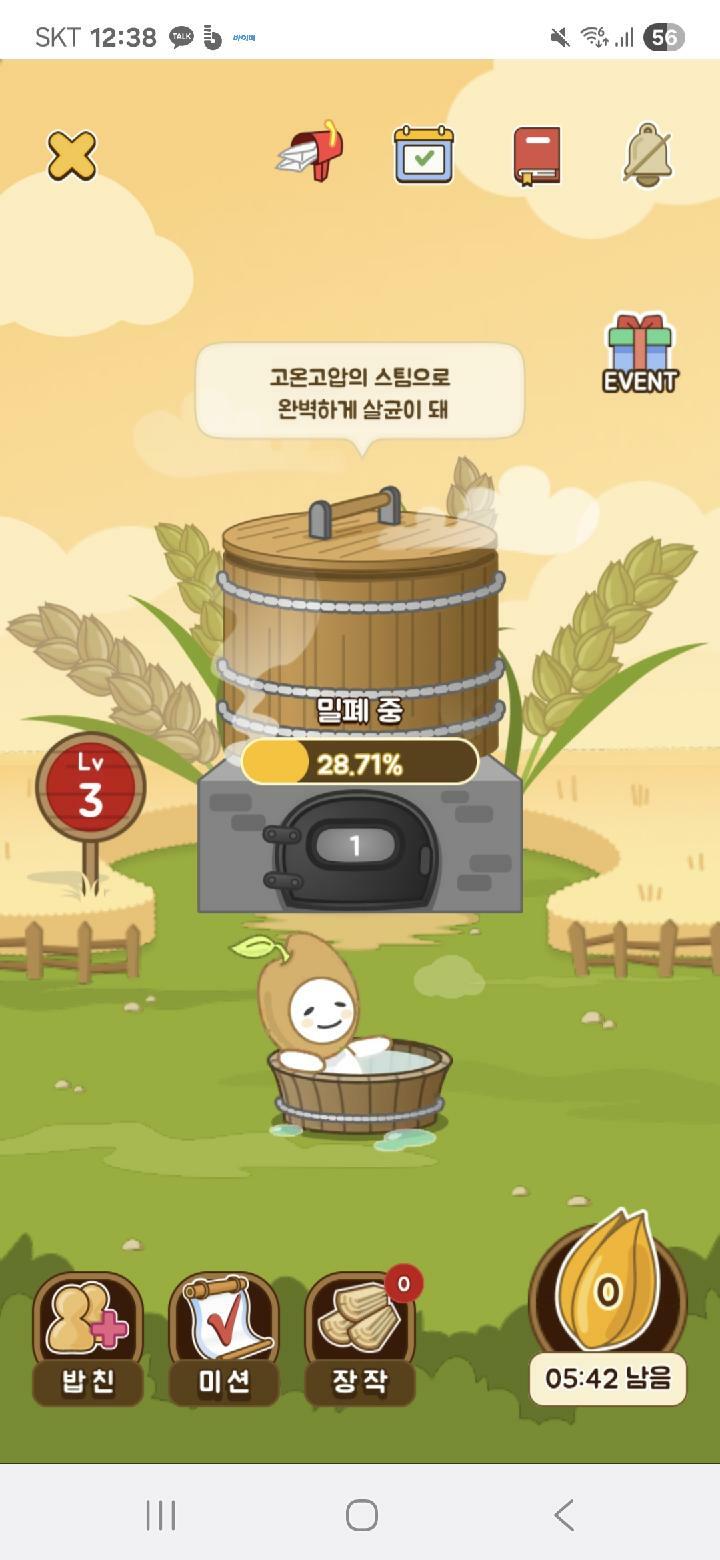This screenshot has width=720, height=1560.
Task: Open the red guide book
Action: tap(537, 156)
